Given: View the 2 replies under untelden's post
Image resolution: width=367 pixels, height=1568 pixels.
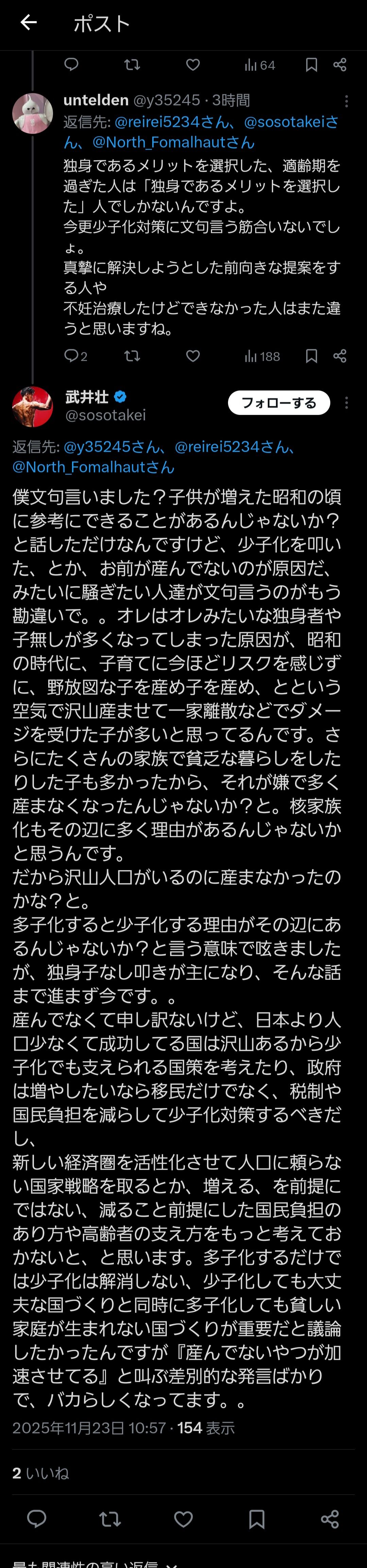Looking at the screenshot, I should [x=76, y=356].
